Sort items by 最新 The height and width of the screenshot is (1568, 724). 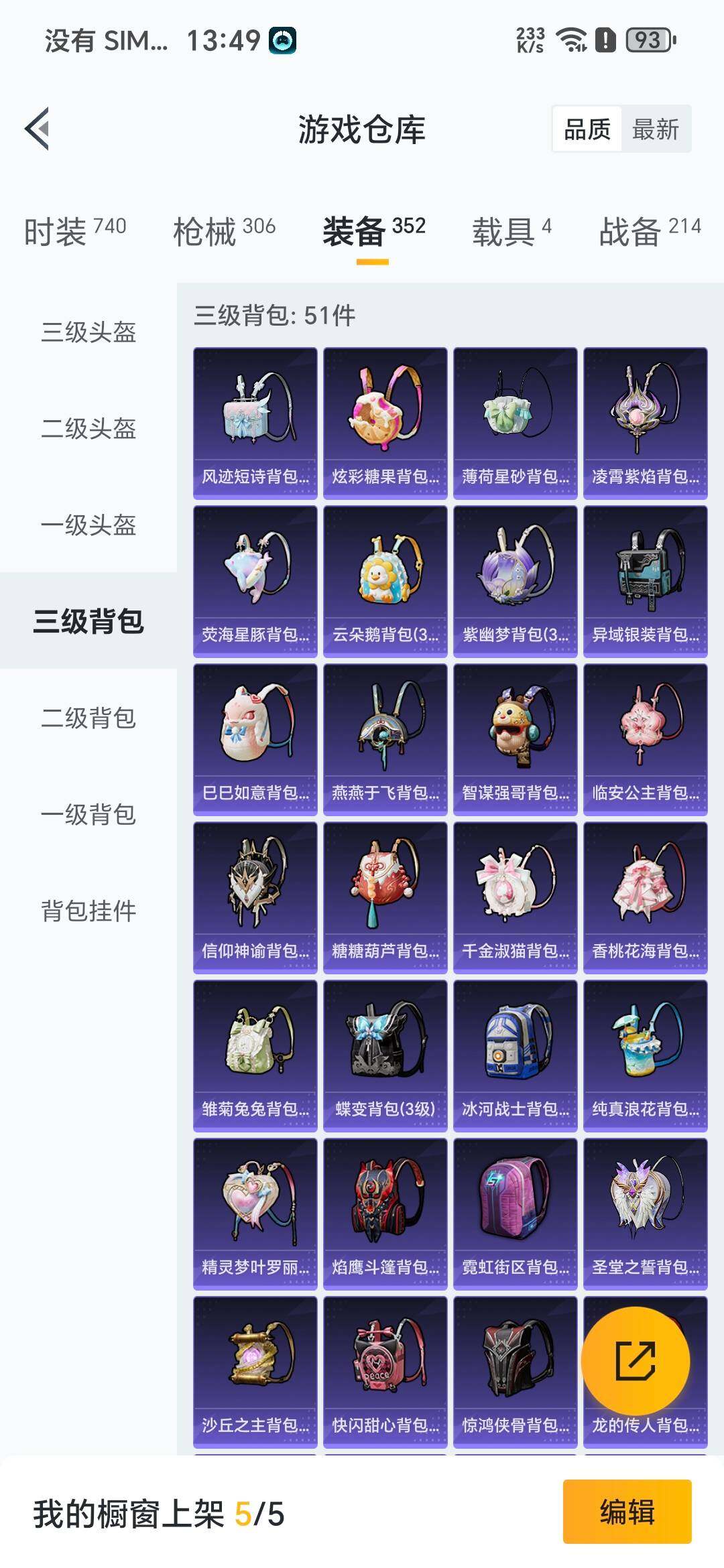(656, 129)
